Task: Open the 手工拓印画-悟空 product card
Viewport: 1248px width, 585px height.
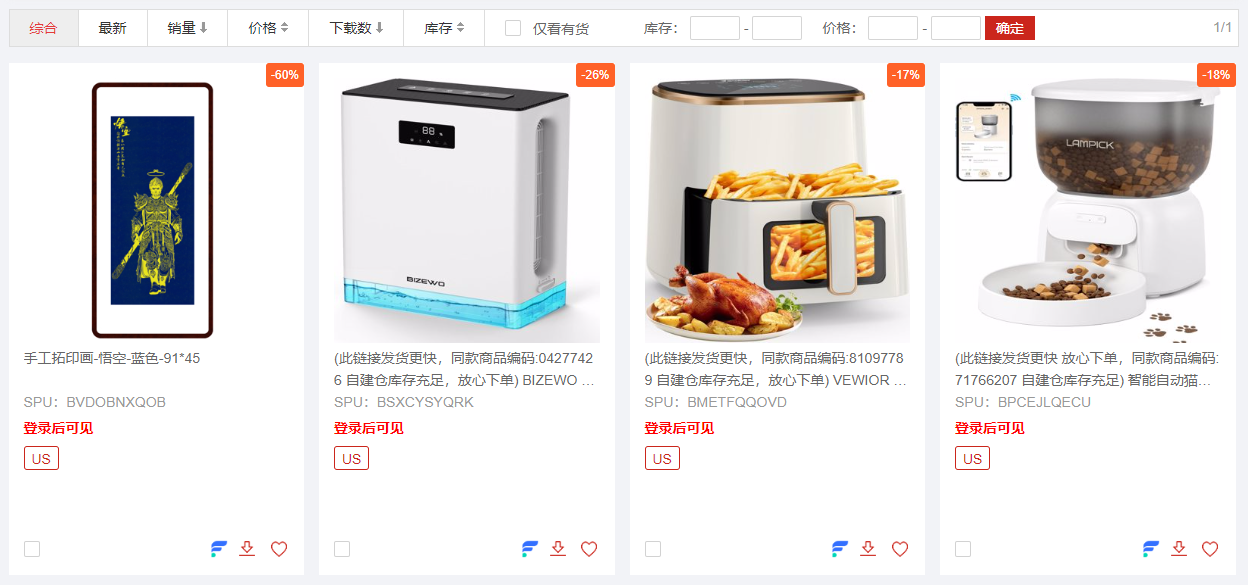Action: point(152,210)
